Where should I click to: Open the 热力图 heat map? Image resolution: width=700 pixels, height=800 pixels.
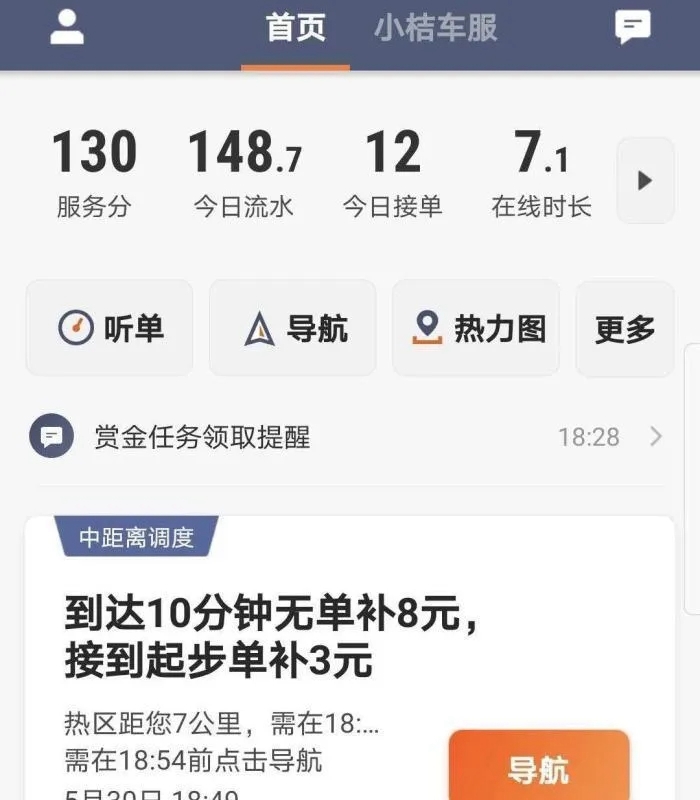point(476,328)
